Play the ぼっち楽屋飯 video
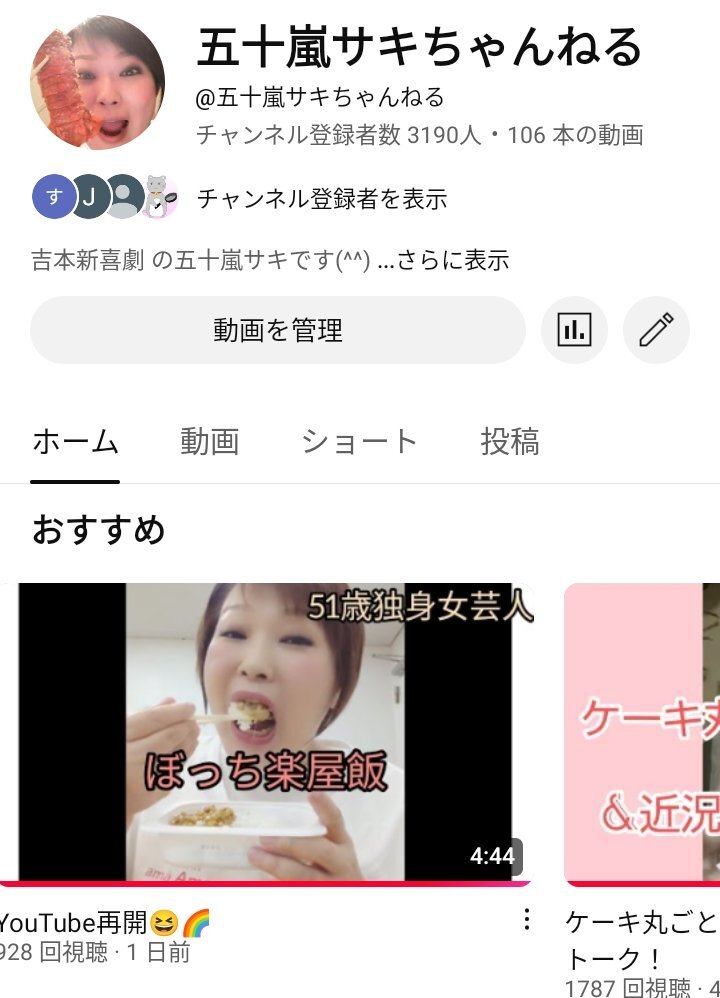This screenshot has width=720, height=998. click(270, 732)
